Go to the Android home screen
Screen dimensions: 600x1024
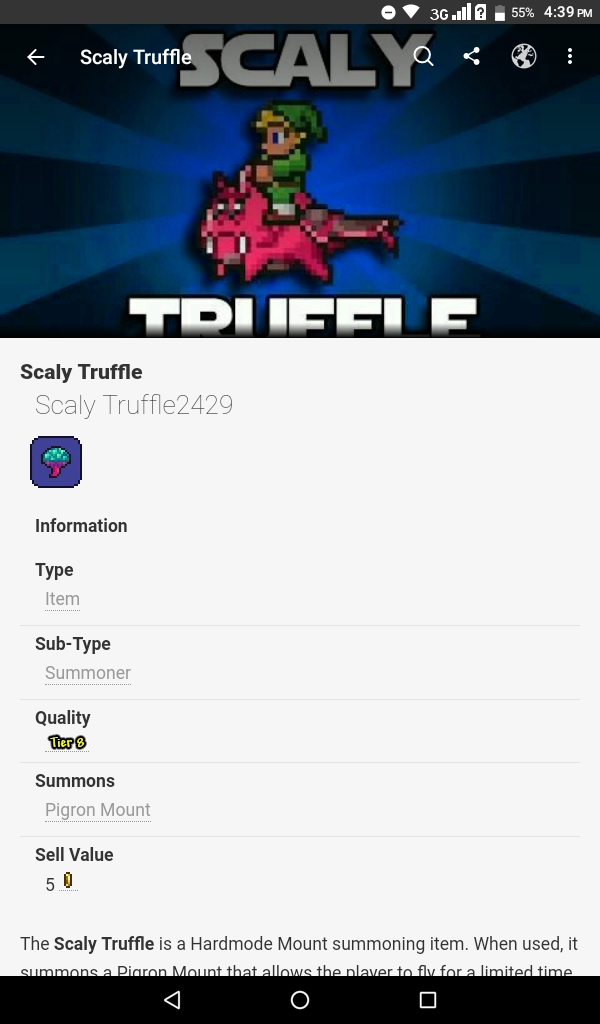[x=300, y=1000]
